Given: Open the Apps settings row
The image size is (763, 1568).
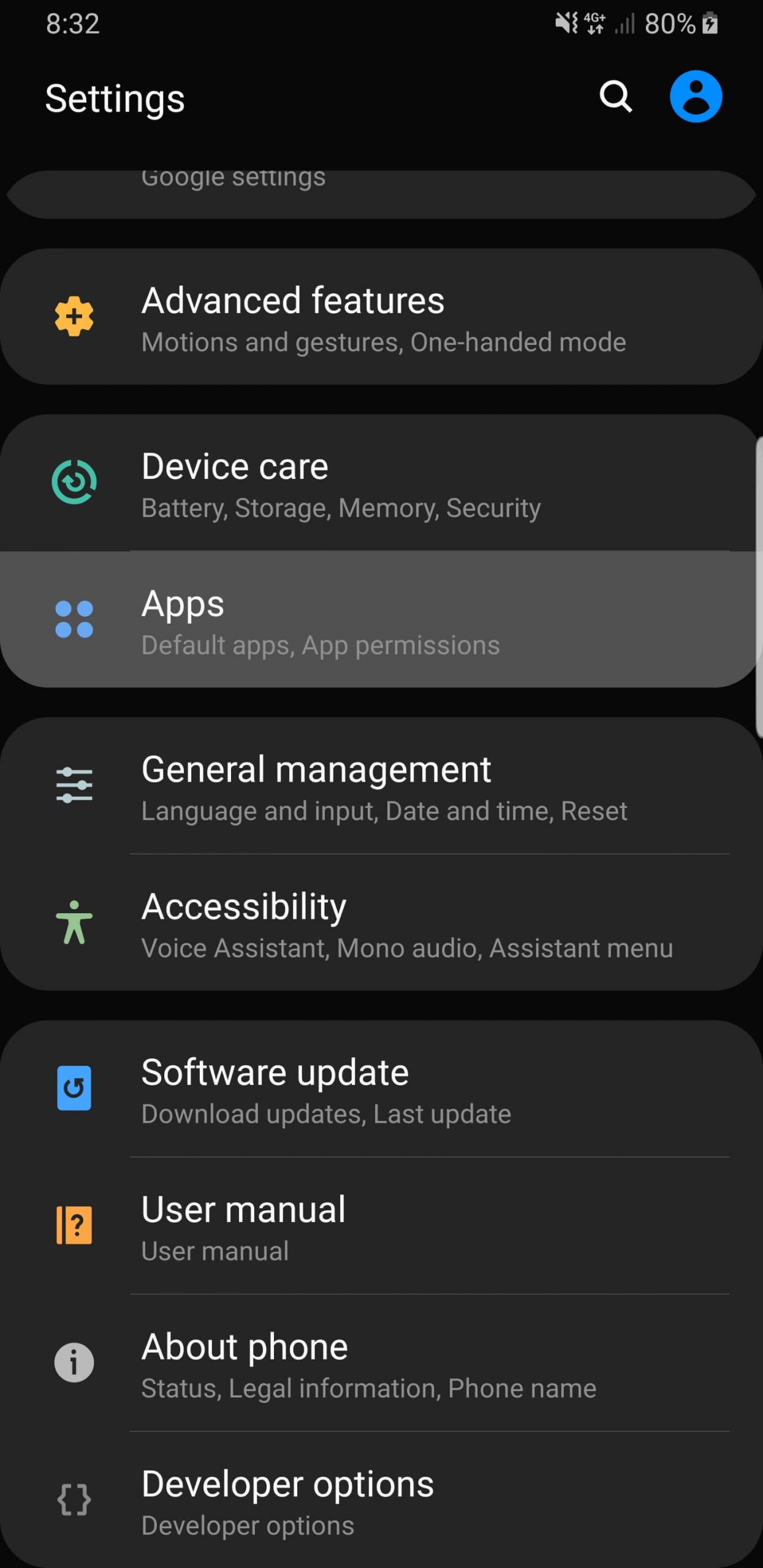Looking at the screenshot, I should tap(380, 620).
